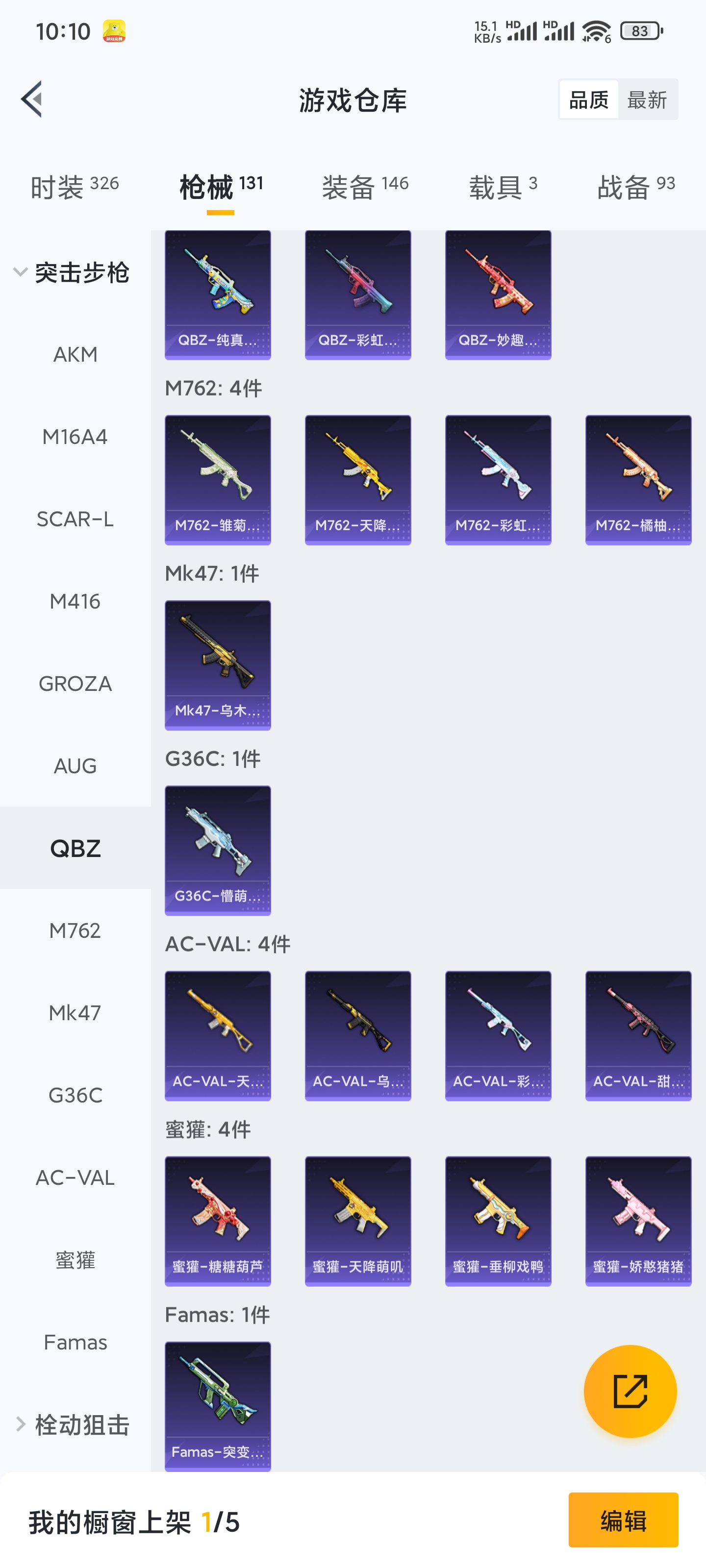Open the 战备 tab
706x1568 pixels.
pyautogui.click(x=635, y=186)
